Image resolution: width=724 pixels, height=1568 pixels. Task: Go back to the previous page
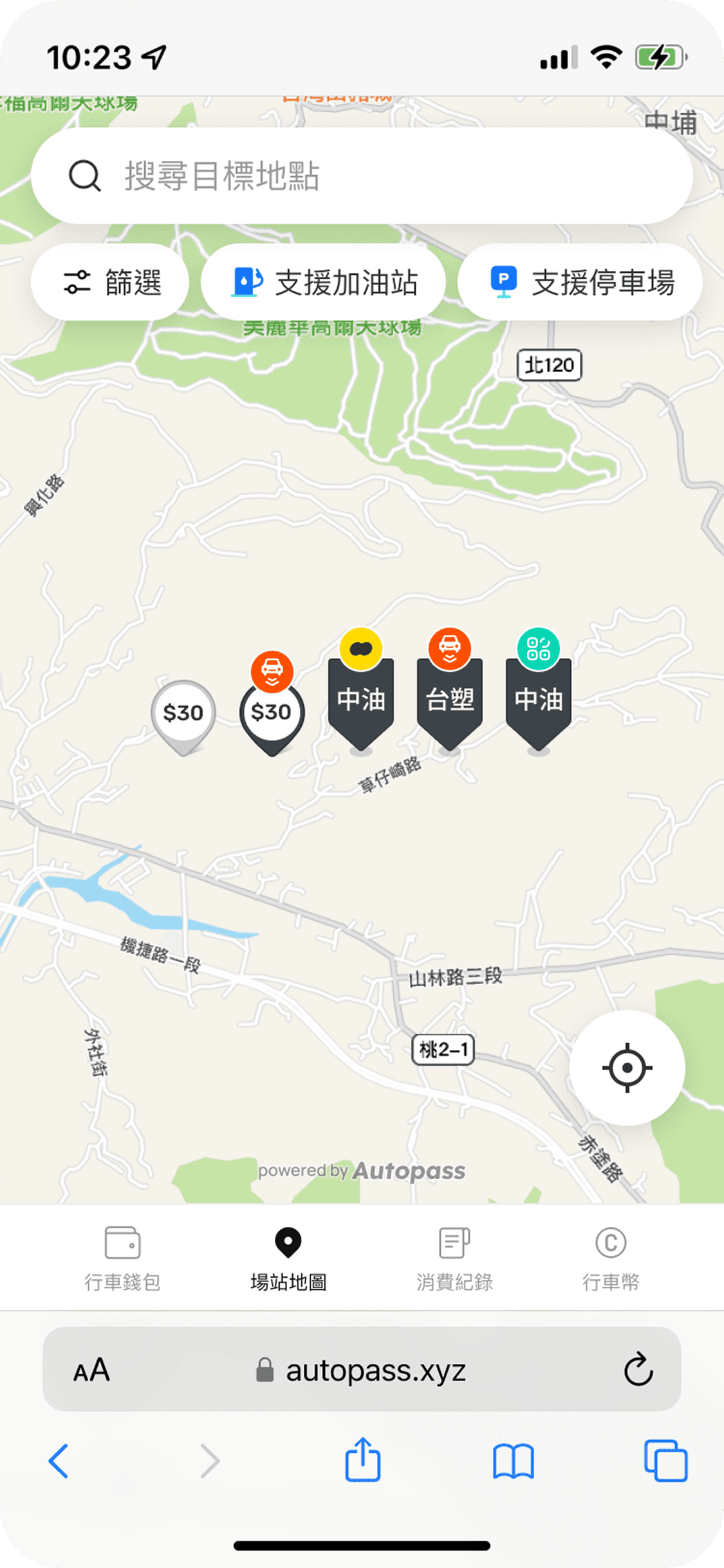coord(59,1461)
